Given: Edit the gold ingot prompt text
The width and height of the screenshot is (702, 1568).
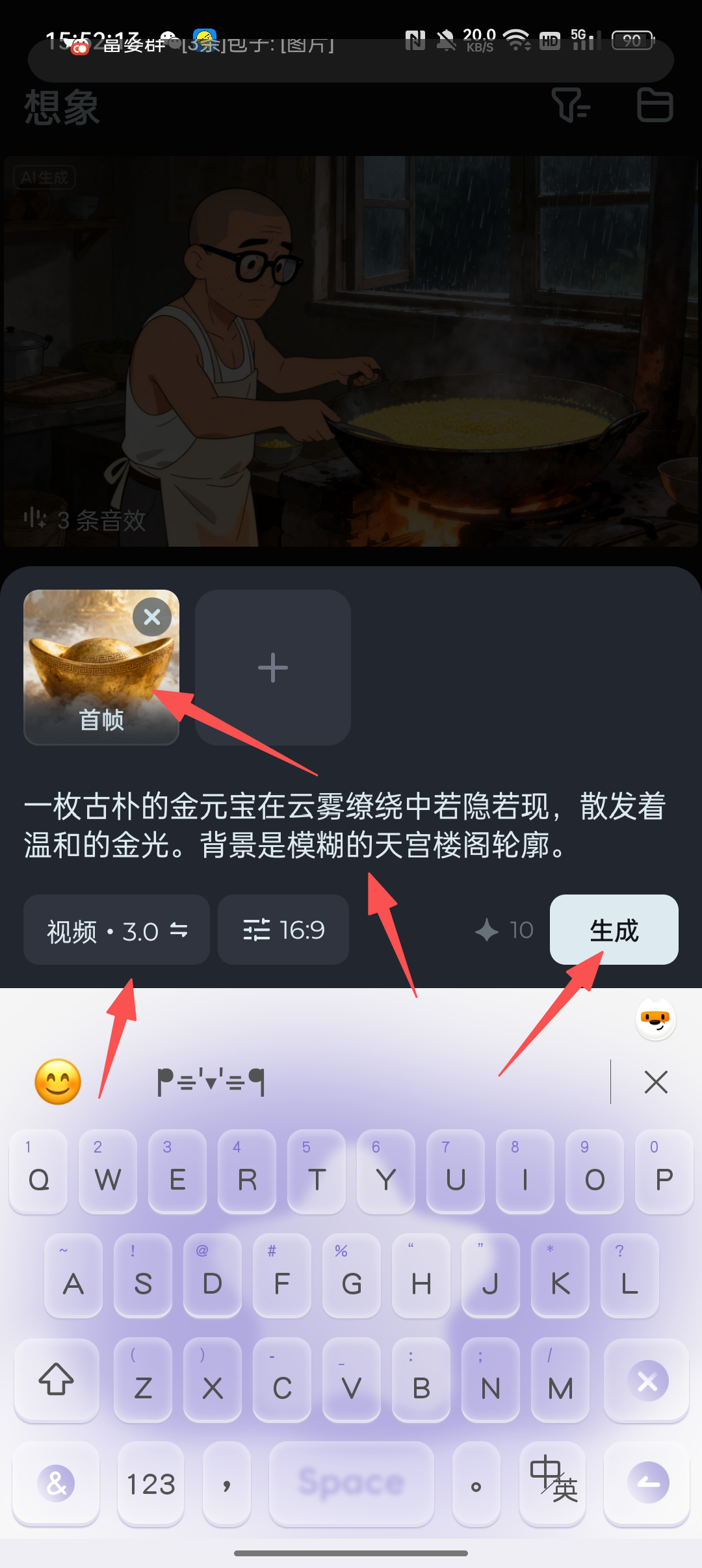Looking at the screenshot, I should tap(344, 826).
